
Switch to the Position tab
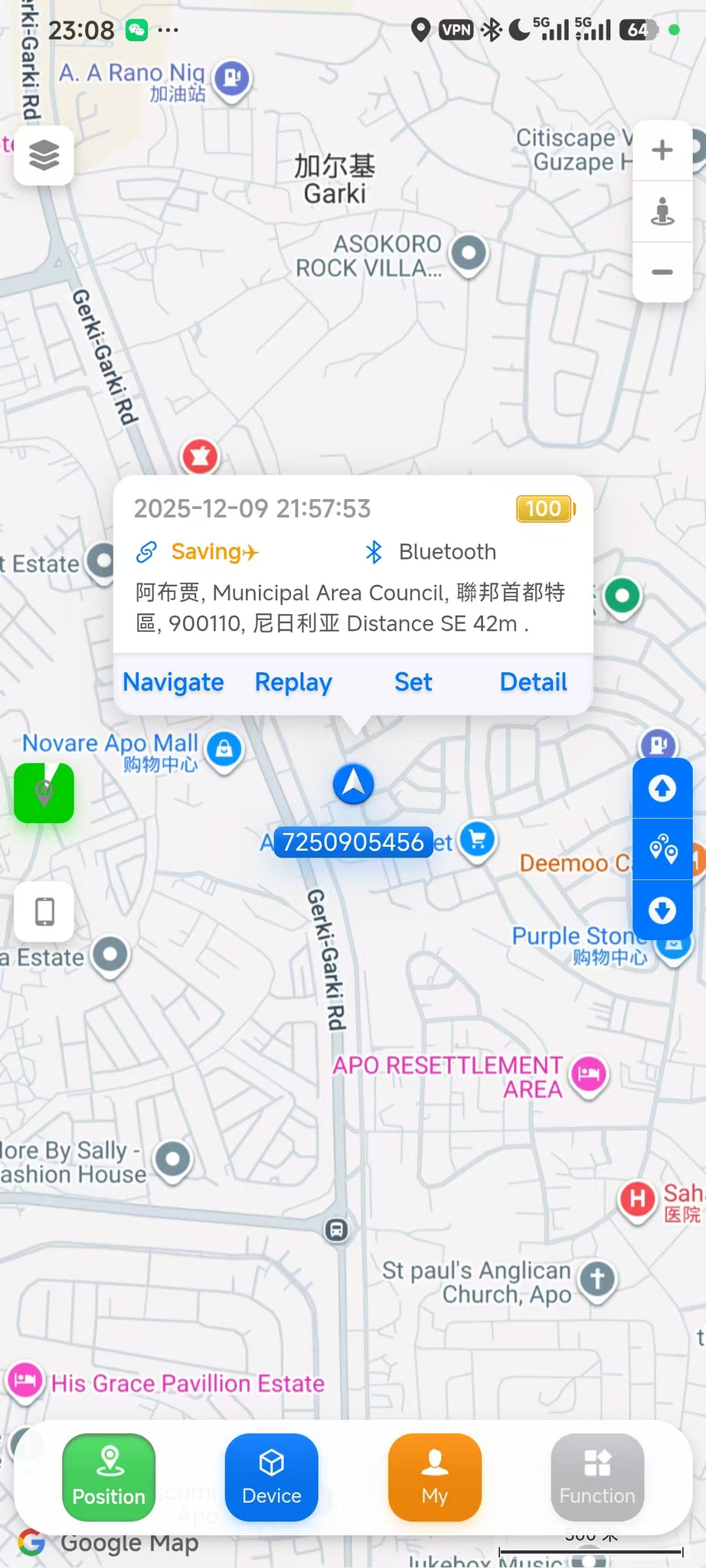[109, 1477]
